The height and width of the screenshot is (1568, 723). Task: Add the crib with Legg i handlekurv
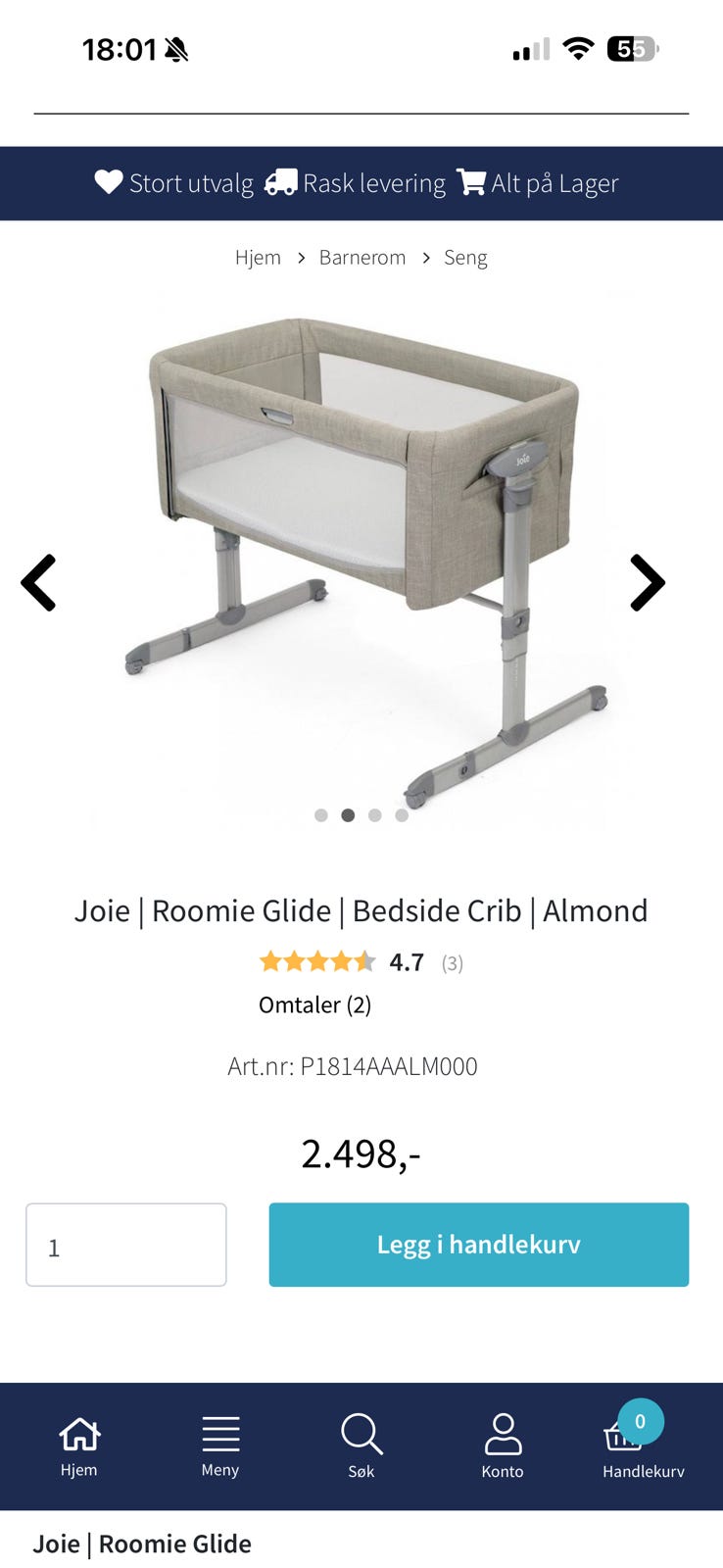(479, 1245)
